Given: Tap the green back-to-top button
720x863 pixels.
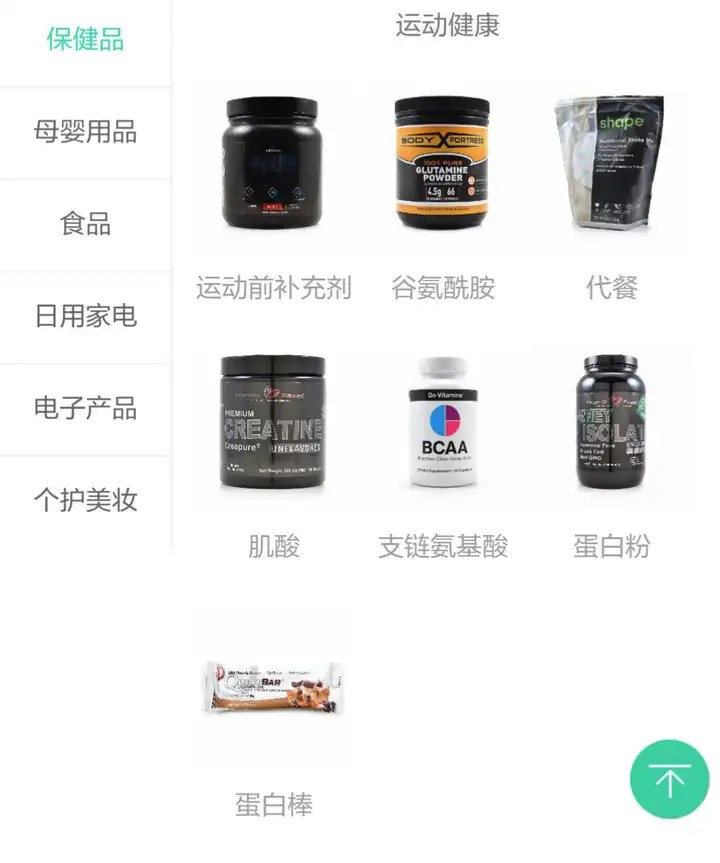Looking at the screenshot, I should point(669,779).
